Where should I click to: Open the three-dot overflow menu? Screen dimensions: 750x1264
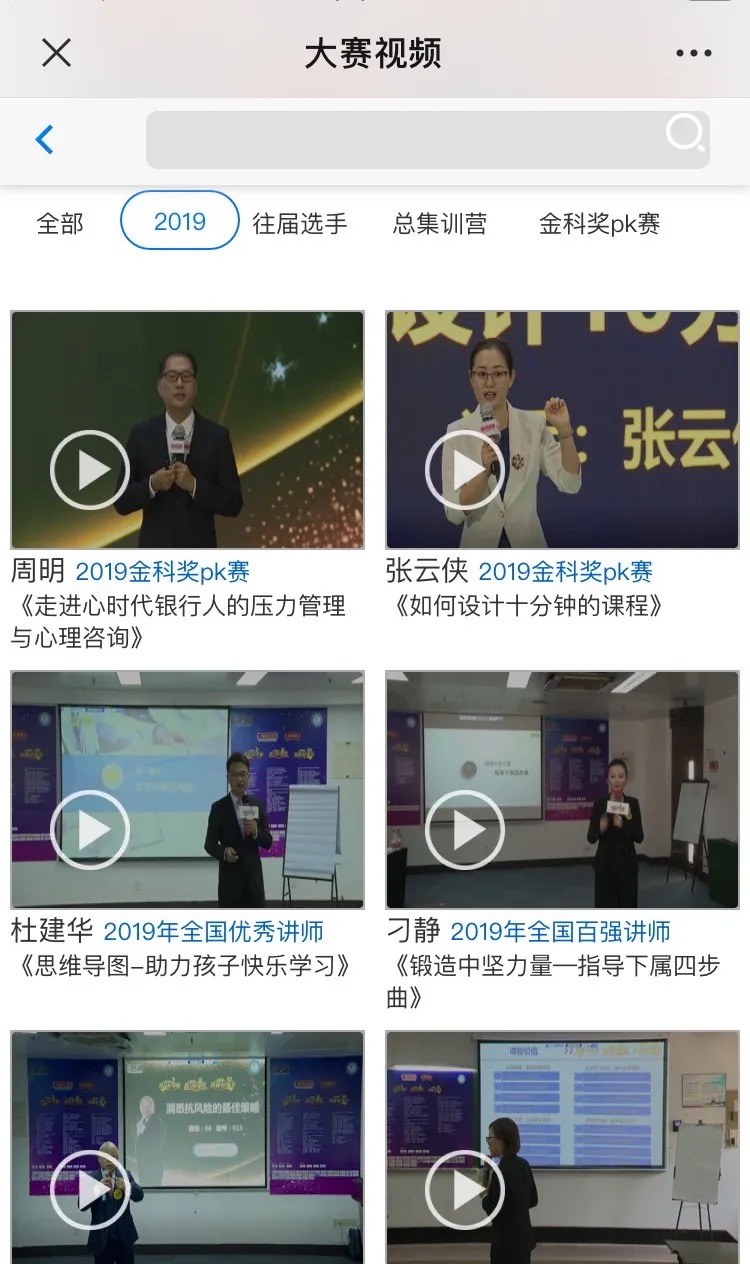[693, 54]
